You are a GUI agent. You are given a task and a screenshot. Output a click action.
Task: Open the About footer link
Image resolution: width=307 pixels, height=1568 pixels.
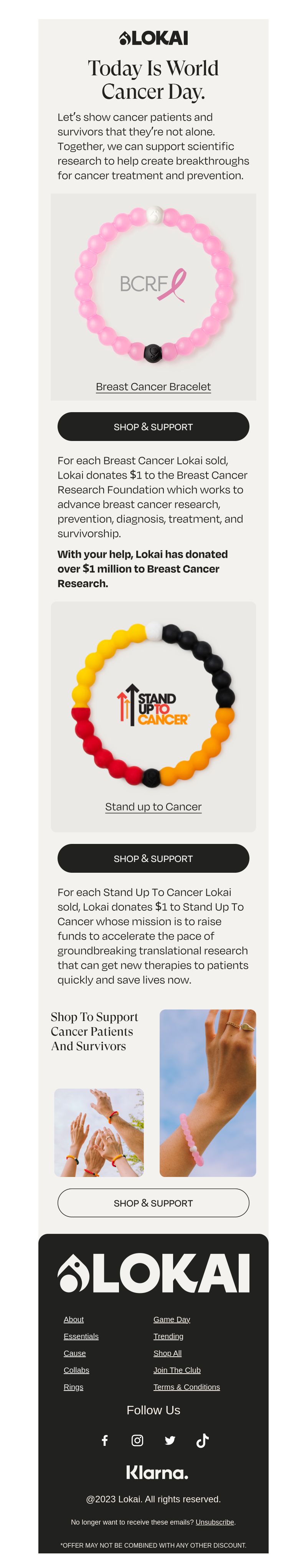pos(74,1319)
